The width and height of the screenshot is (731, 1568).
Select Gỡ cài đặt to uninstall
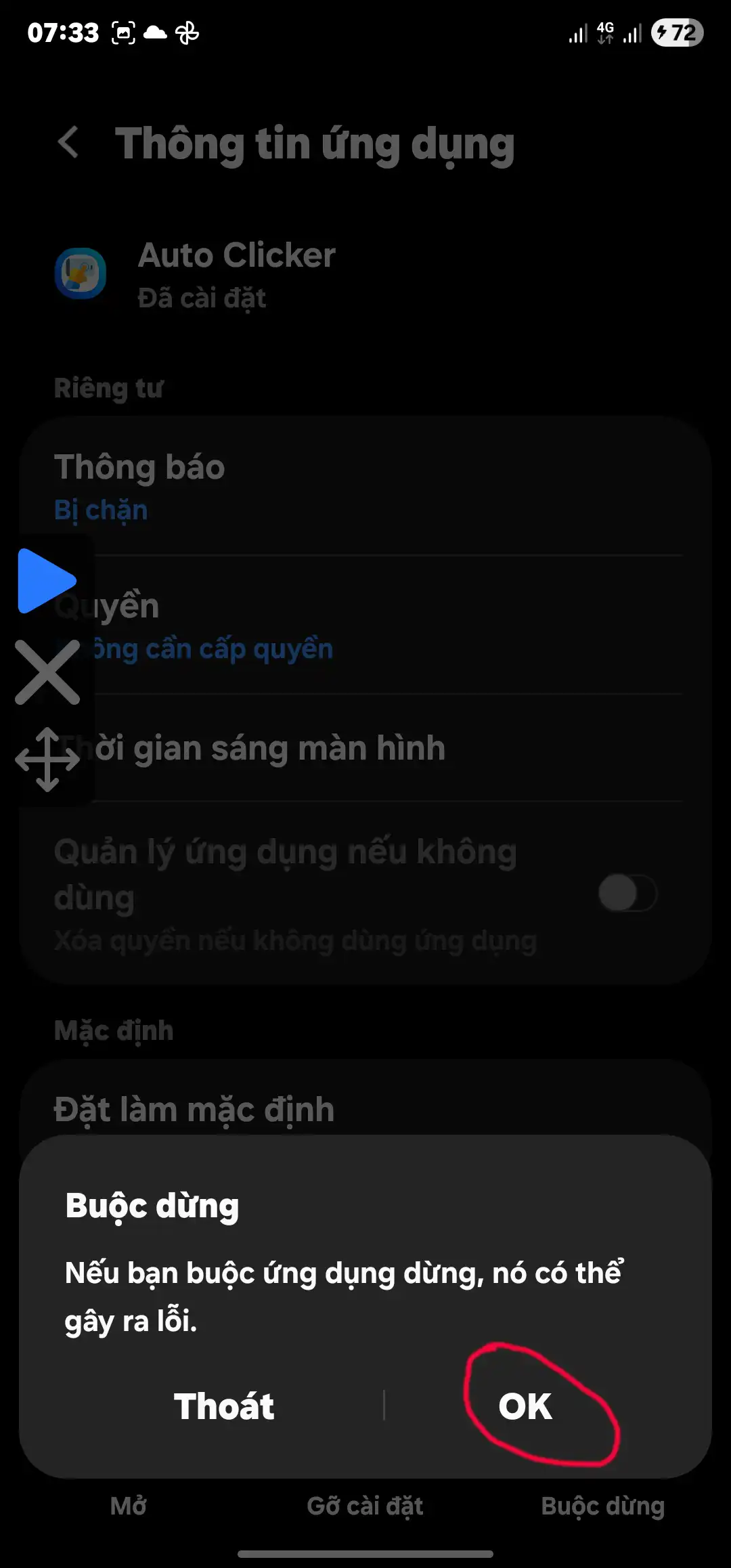coord(365,1506)
